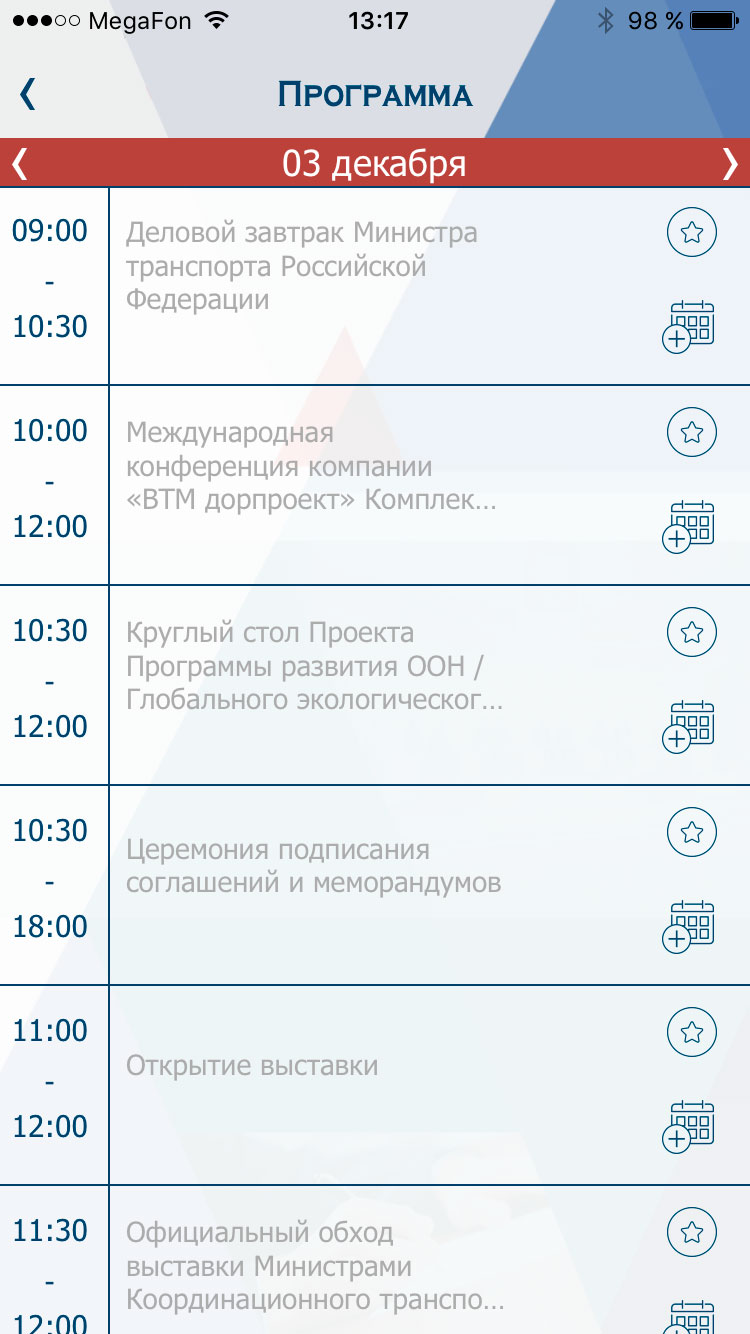Go back from the Программа screen

pos(27,94)
